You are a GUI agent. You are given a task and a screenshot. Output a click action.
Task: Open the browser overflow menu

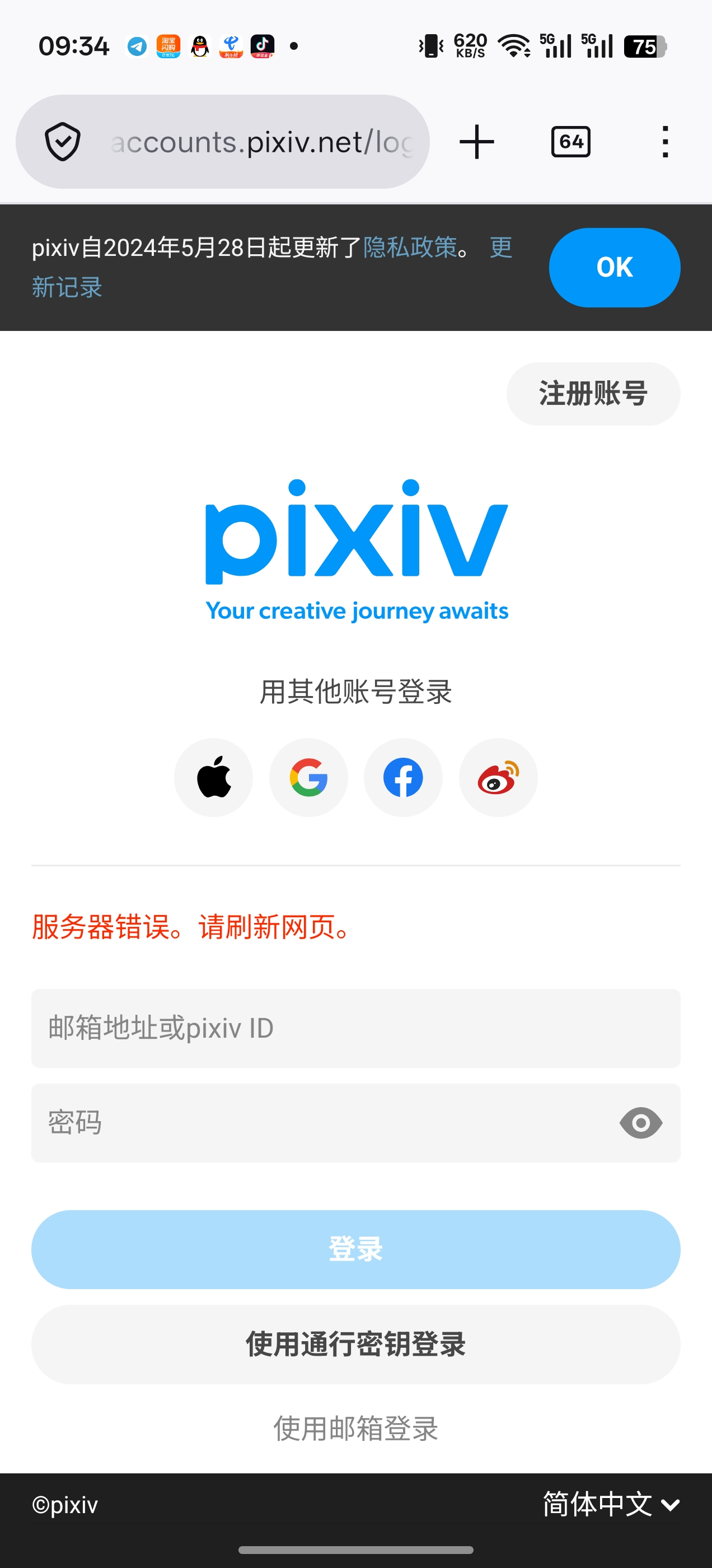[x=664, y=142]
